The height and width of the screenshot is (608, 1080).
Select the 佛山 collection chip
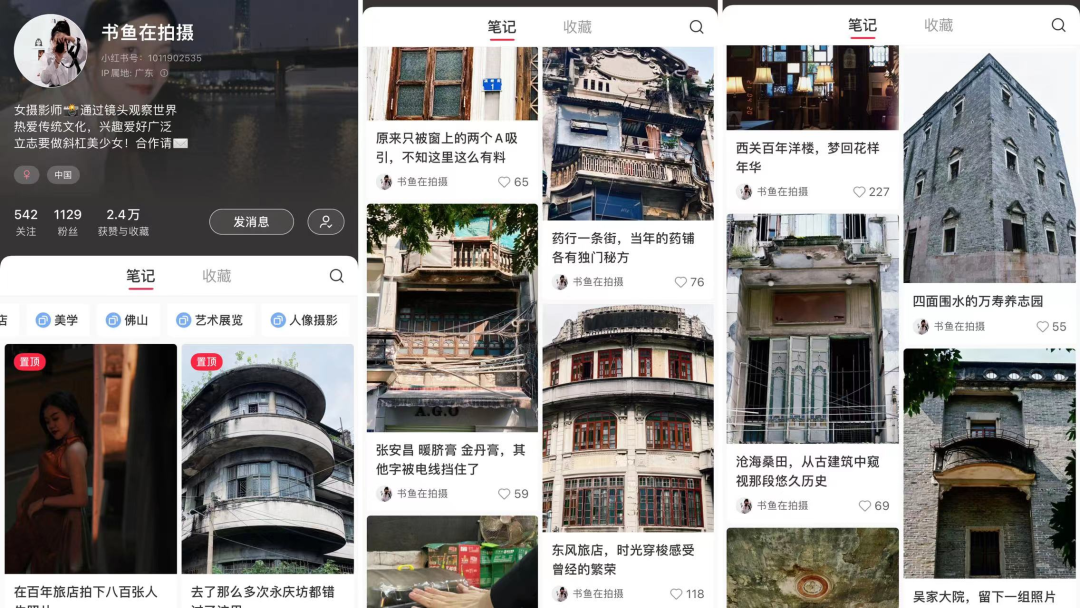[x=127, y=320]
